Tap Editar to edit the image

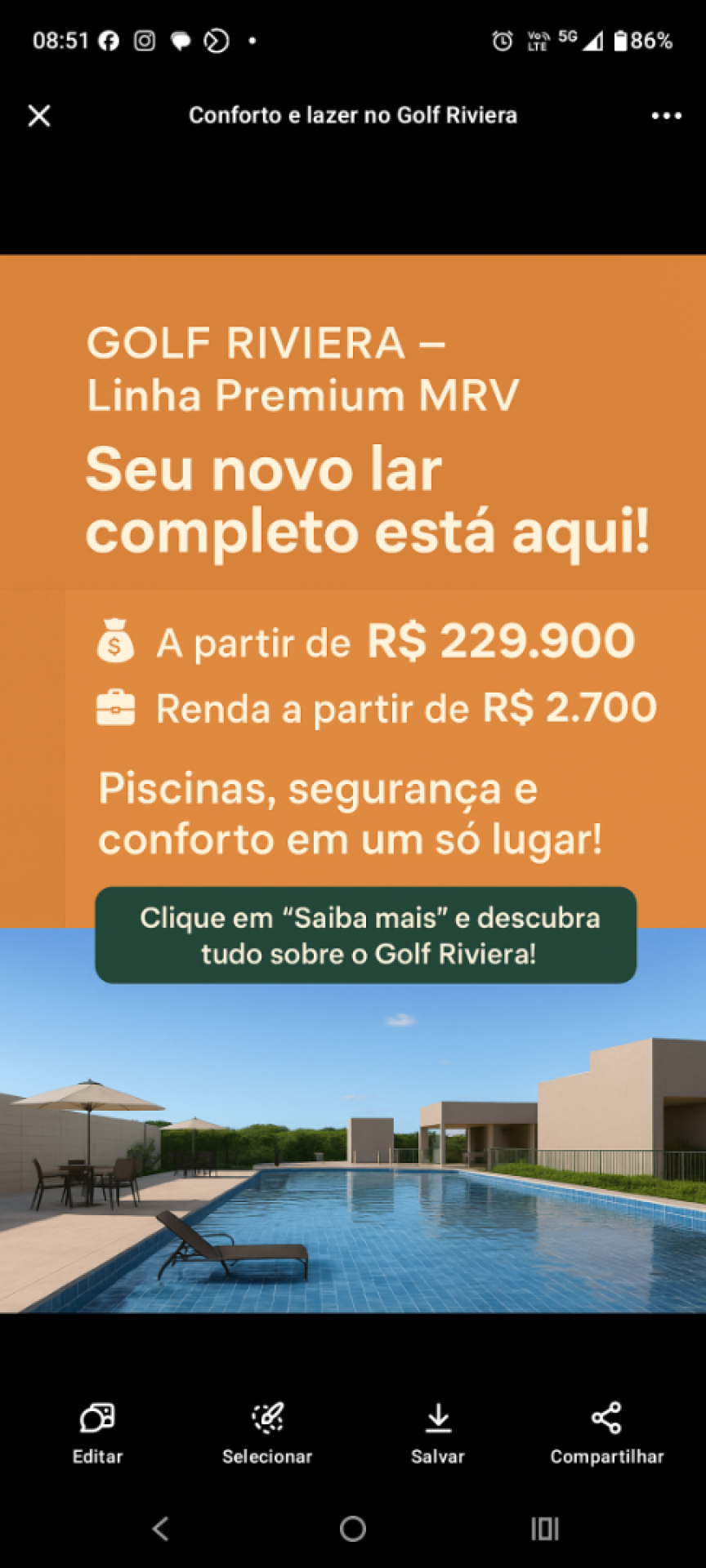pyautogui.click(x=97, y=1432)
